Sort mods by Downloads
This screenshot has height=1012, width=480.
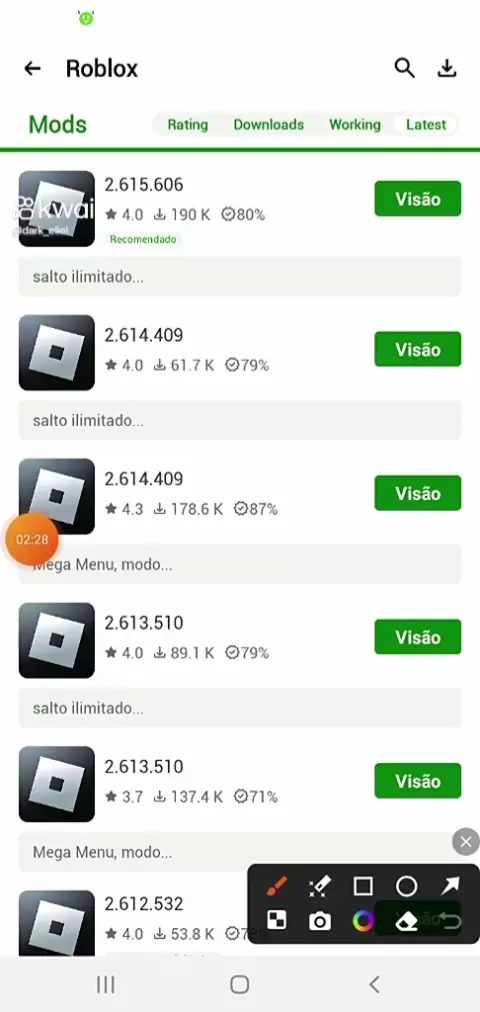tap(268, 125)
